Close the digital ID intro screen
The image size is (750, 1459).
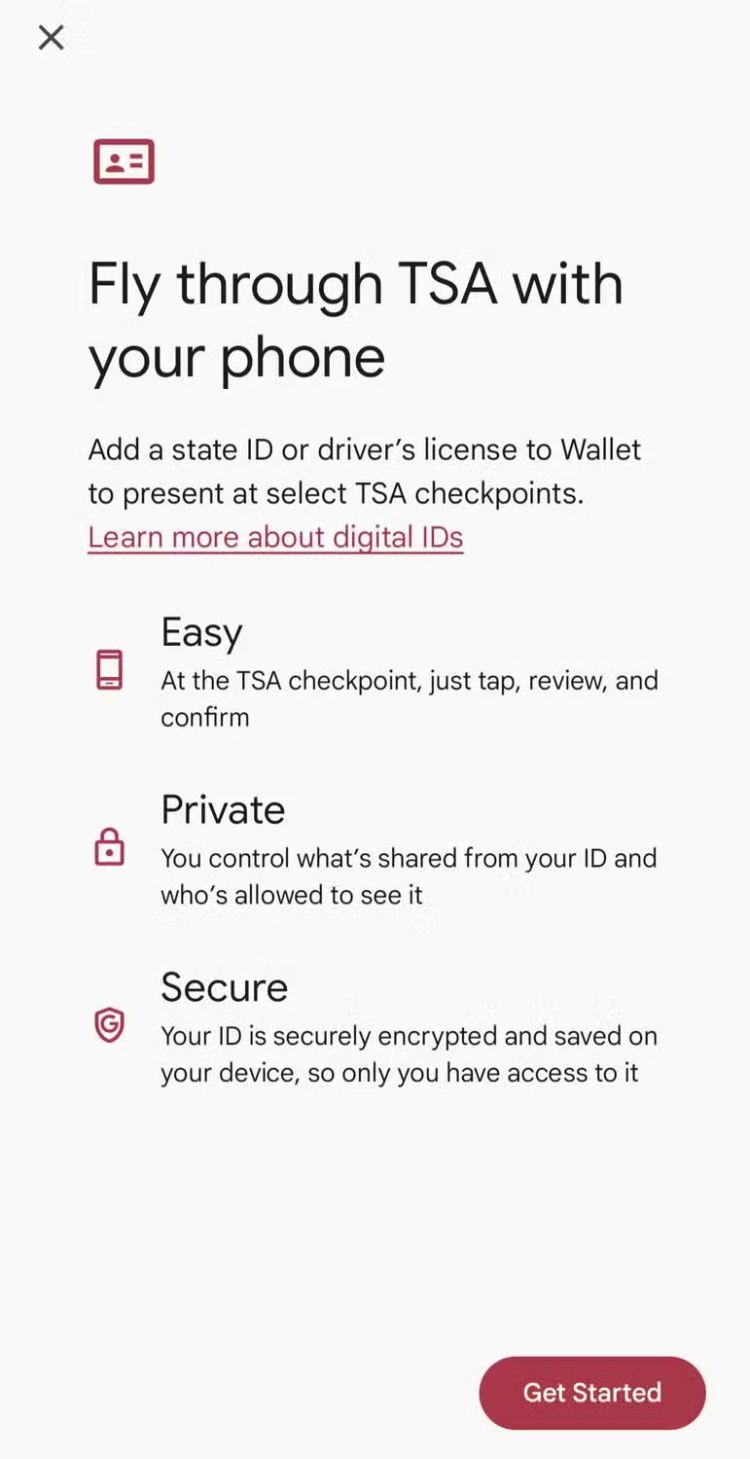coord(51,38)
